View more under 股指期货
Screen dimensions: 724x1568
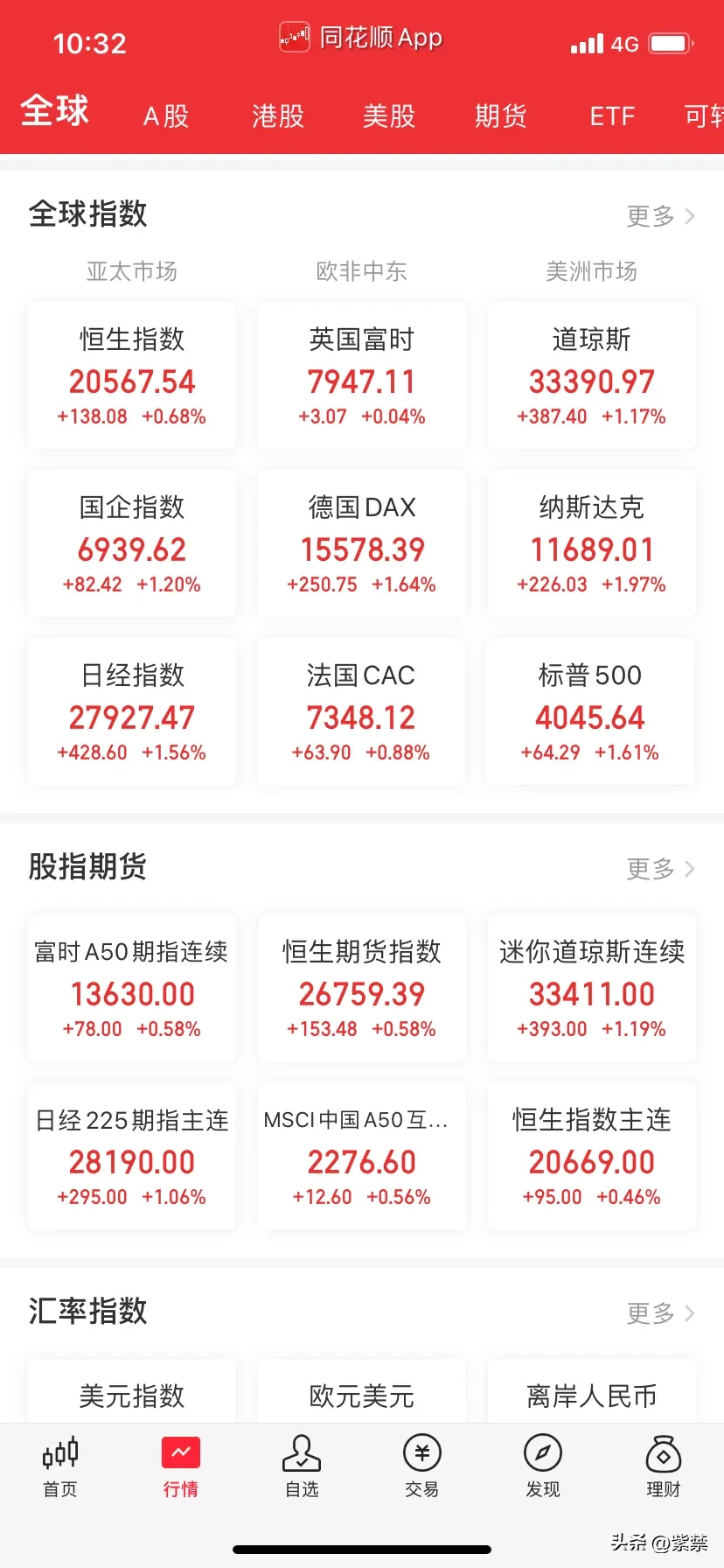pos(660,868)
